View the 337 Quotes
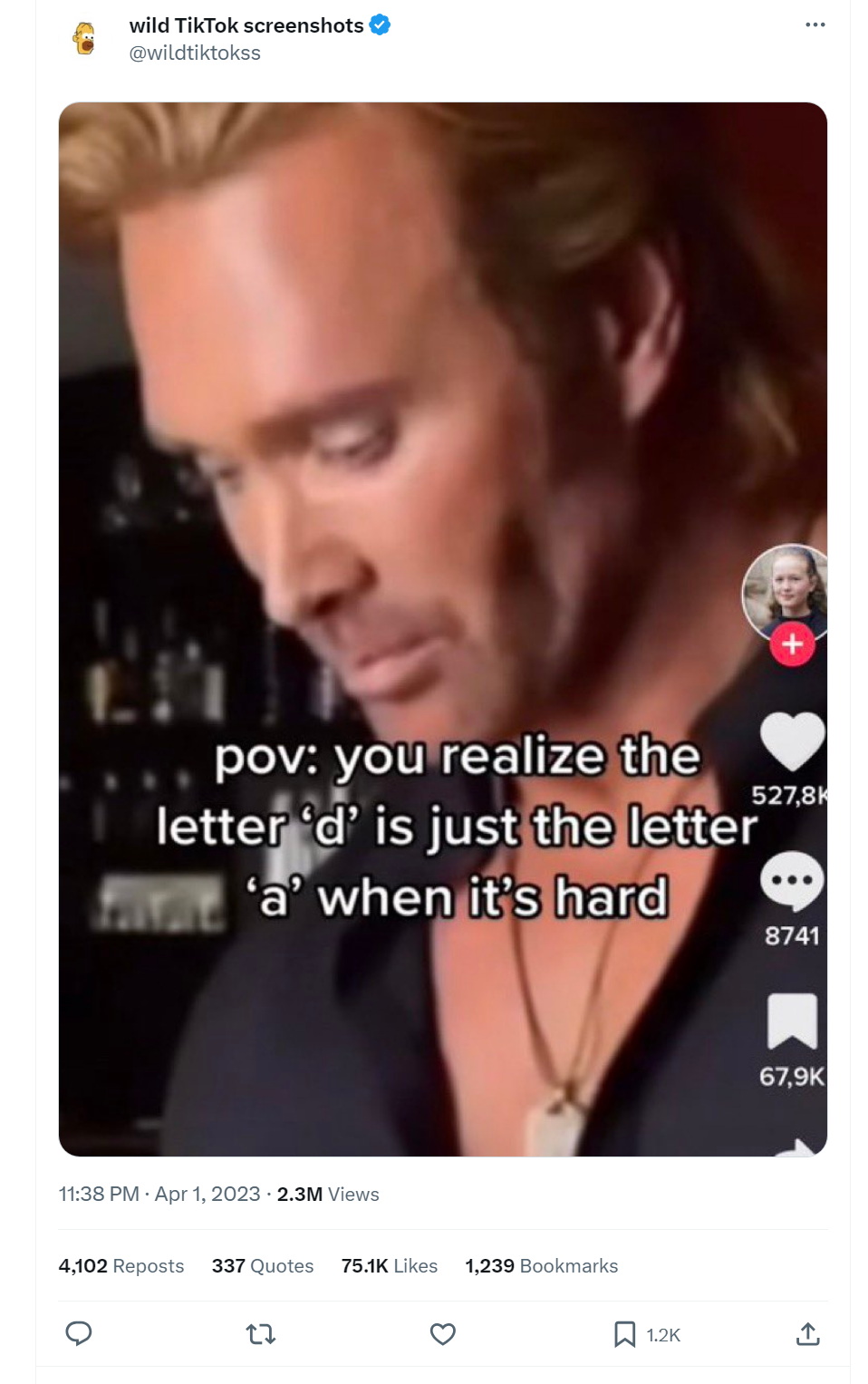This screenshot has height=1384, width=868. (262, 1266)
